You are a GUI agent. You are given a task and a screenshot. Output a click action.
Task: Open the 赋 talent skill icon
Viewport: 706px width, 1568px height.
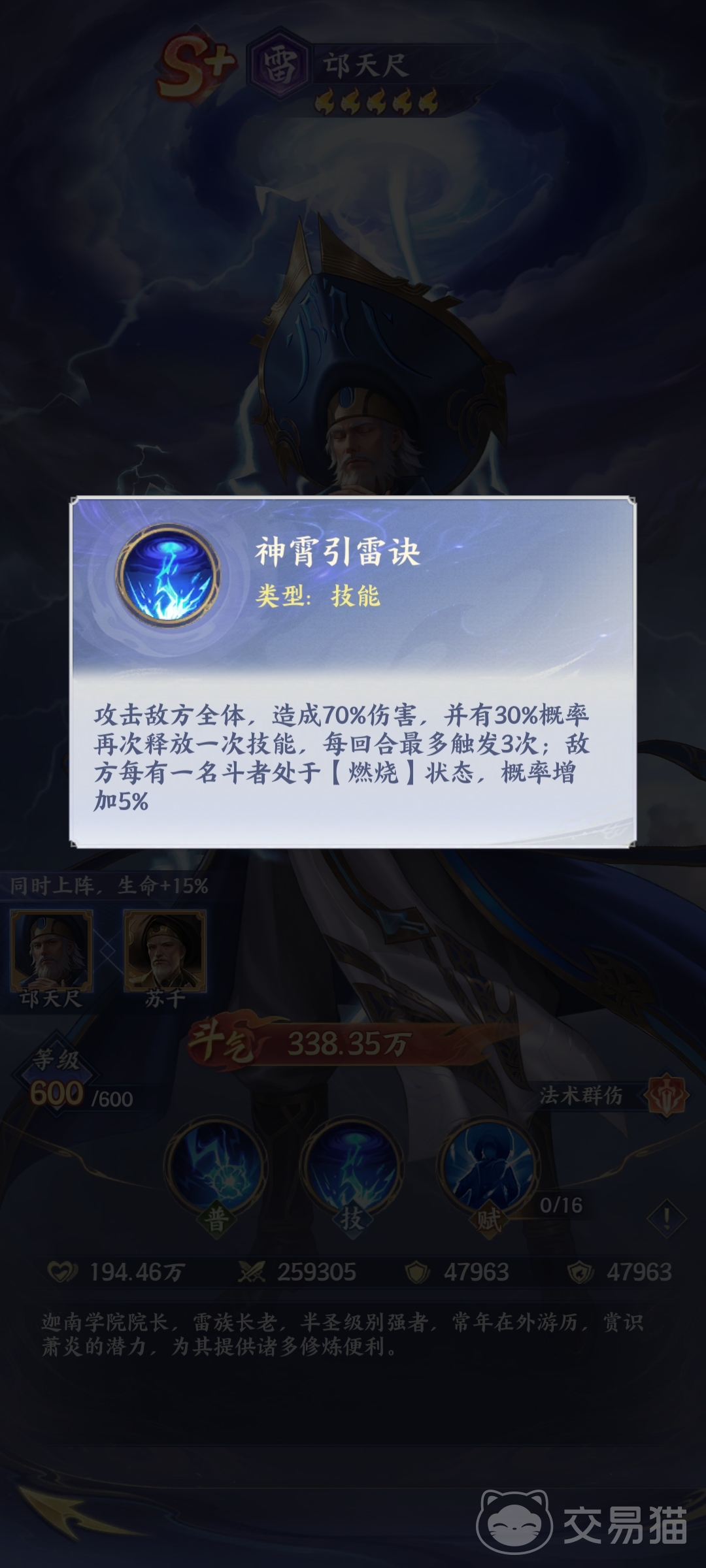point(488,1168)
